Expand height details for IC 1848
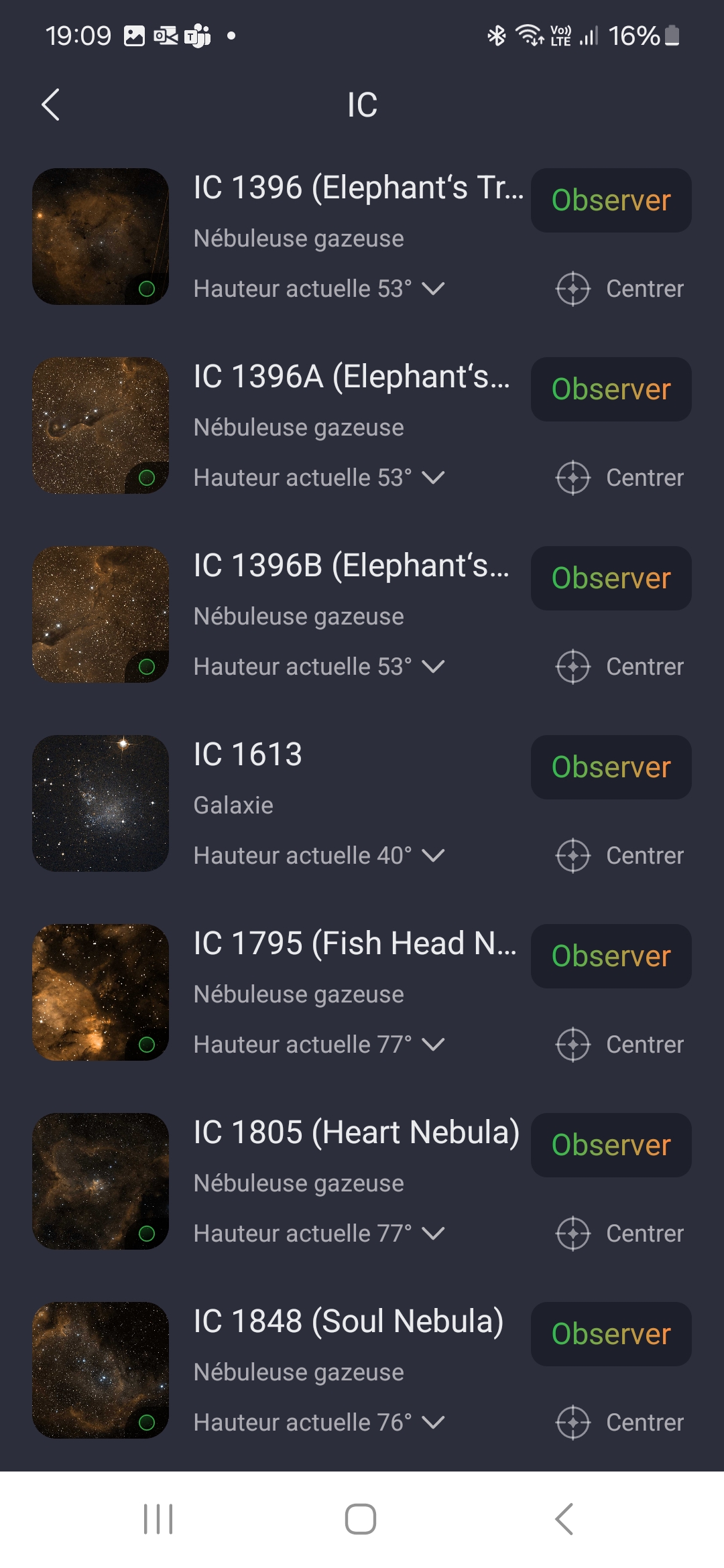Viewport: 724px width, 1568px height. [433, 1423]
